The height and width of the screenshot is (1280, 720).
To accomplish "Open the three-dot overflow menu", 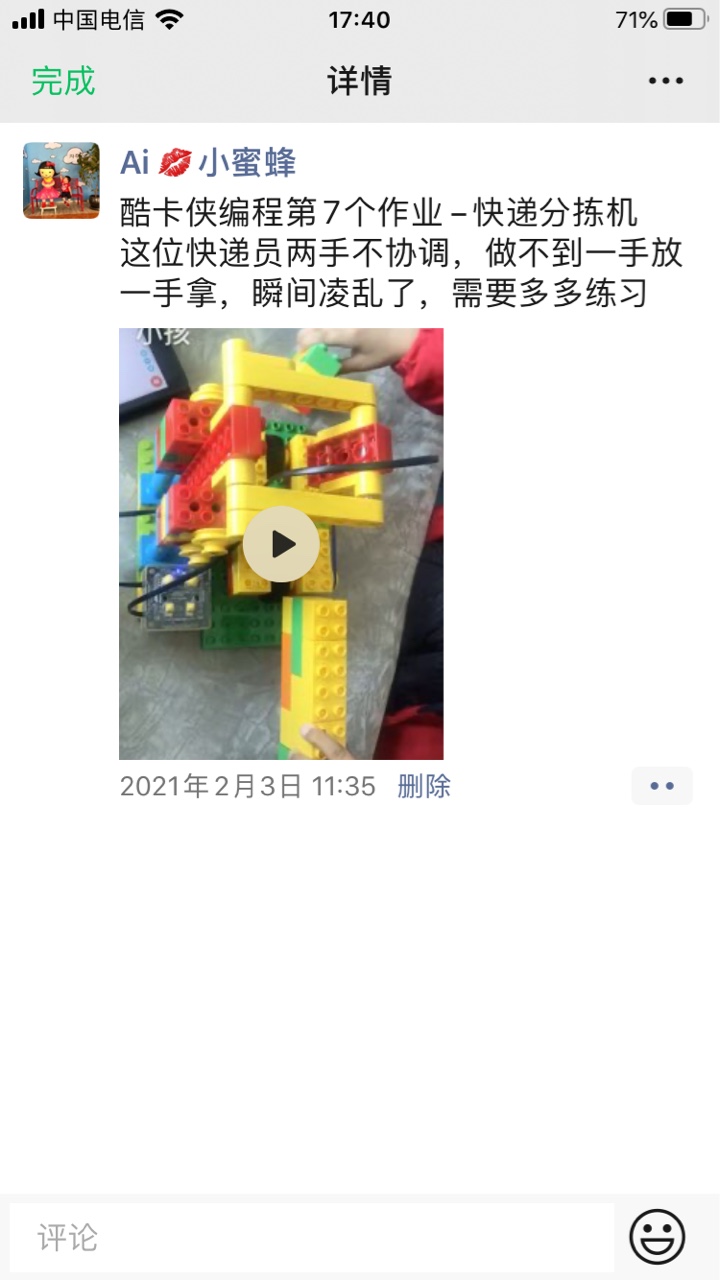I will 665,81.
